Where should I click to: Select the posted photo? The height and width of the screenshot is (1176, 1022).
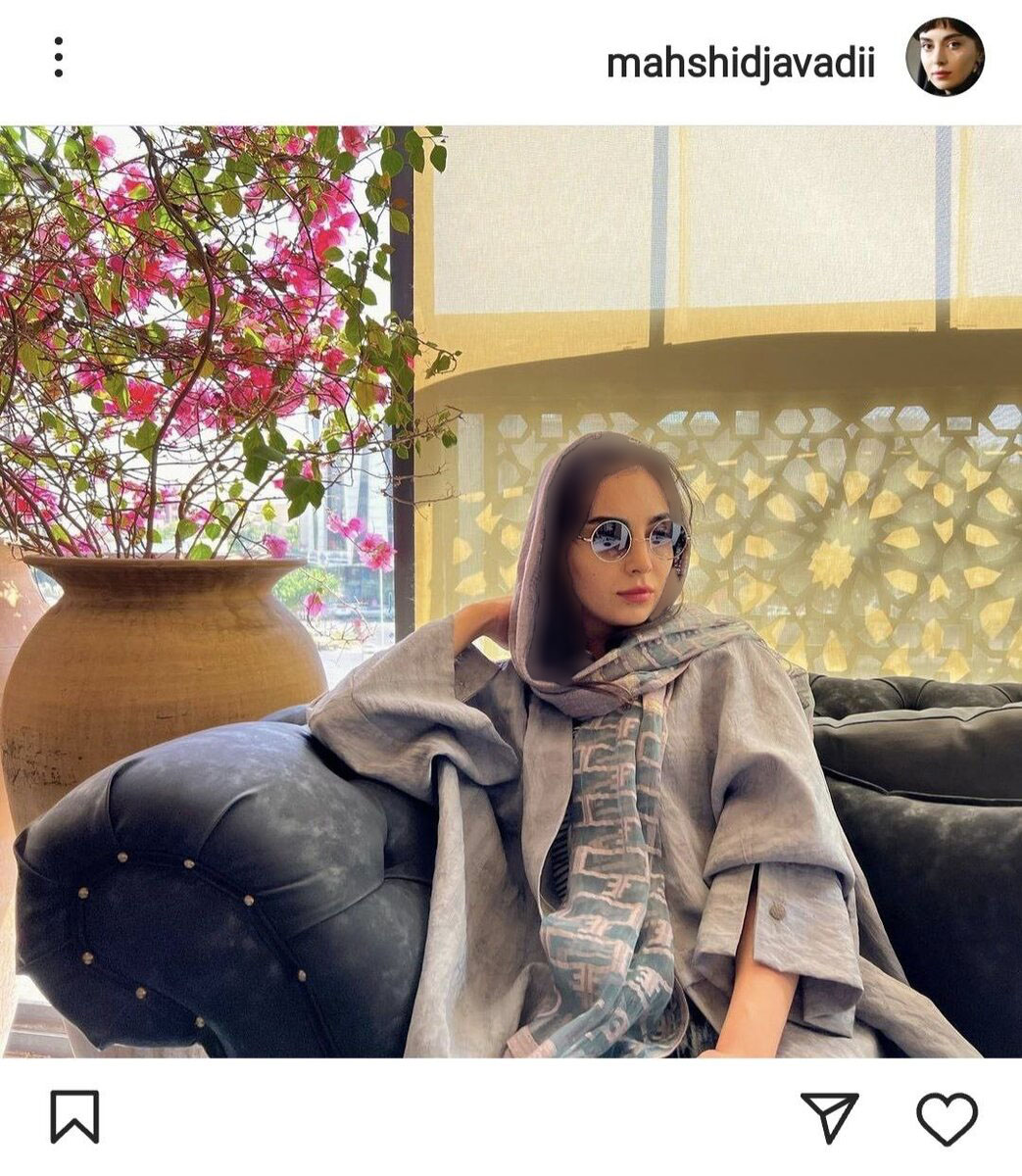click(x=510, y=588)
